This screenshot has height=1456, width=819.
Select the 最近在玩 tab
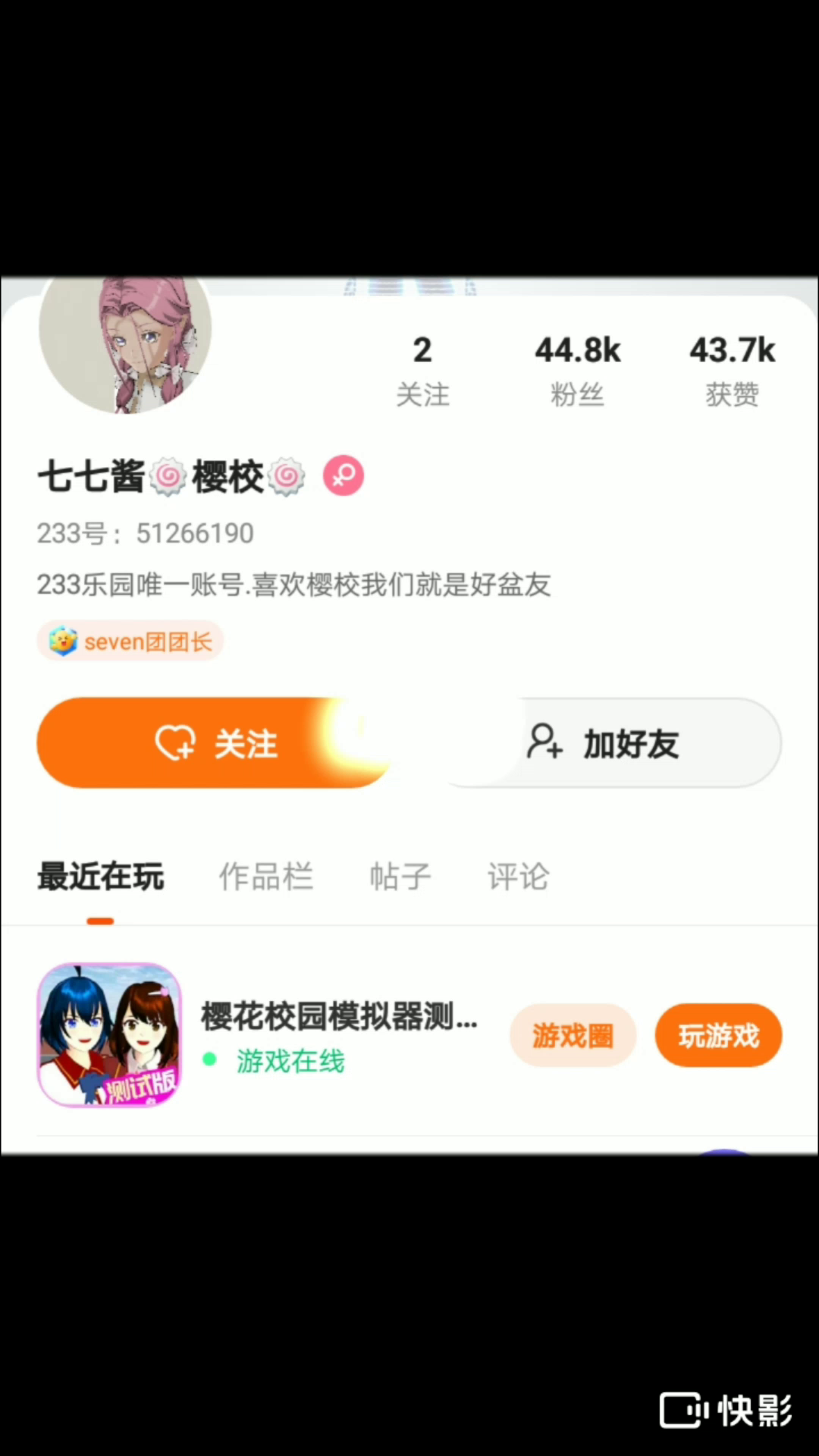point(101,877)
